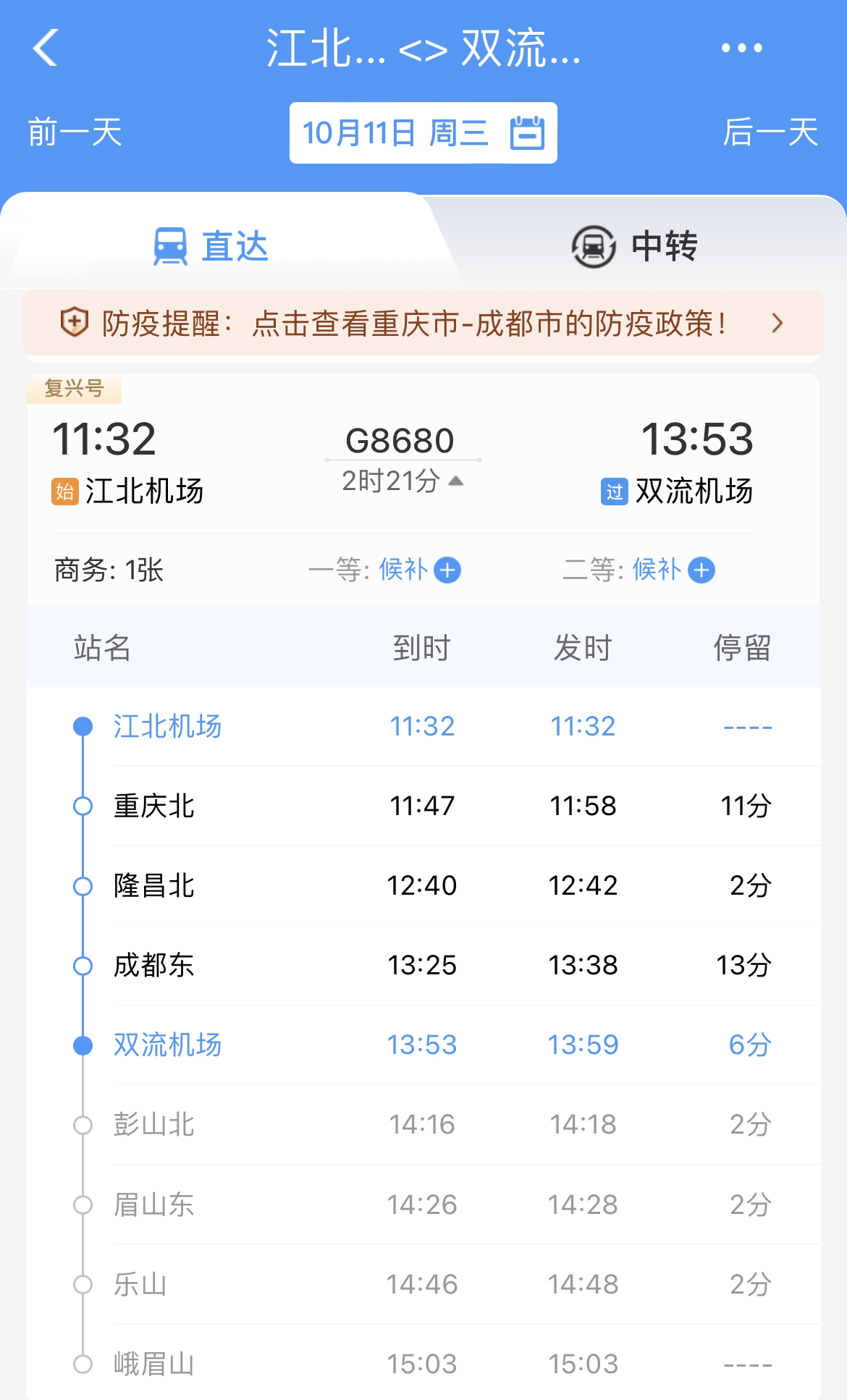Add 二等 second class 候补 waitlist
This screenshot has width=847, height=1400.
(x=639, y=570)
